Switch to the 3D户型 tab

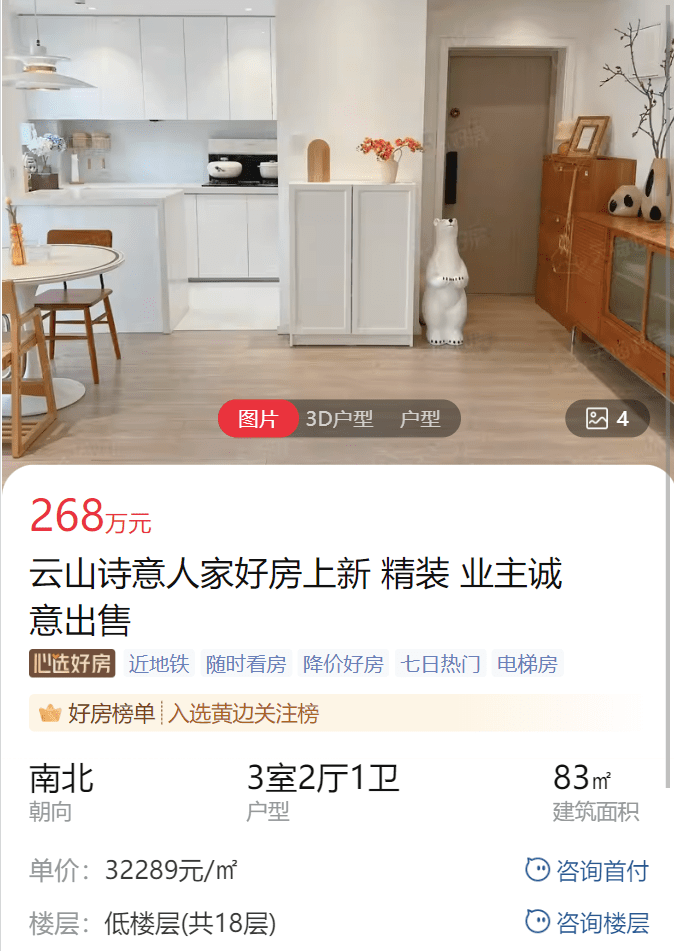tap(339, 419)
